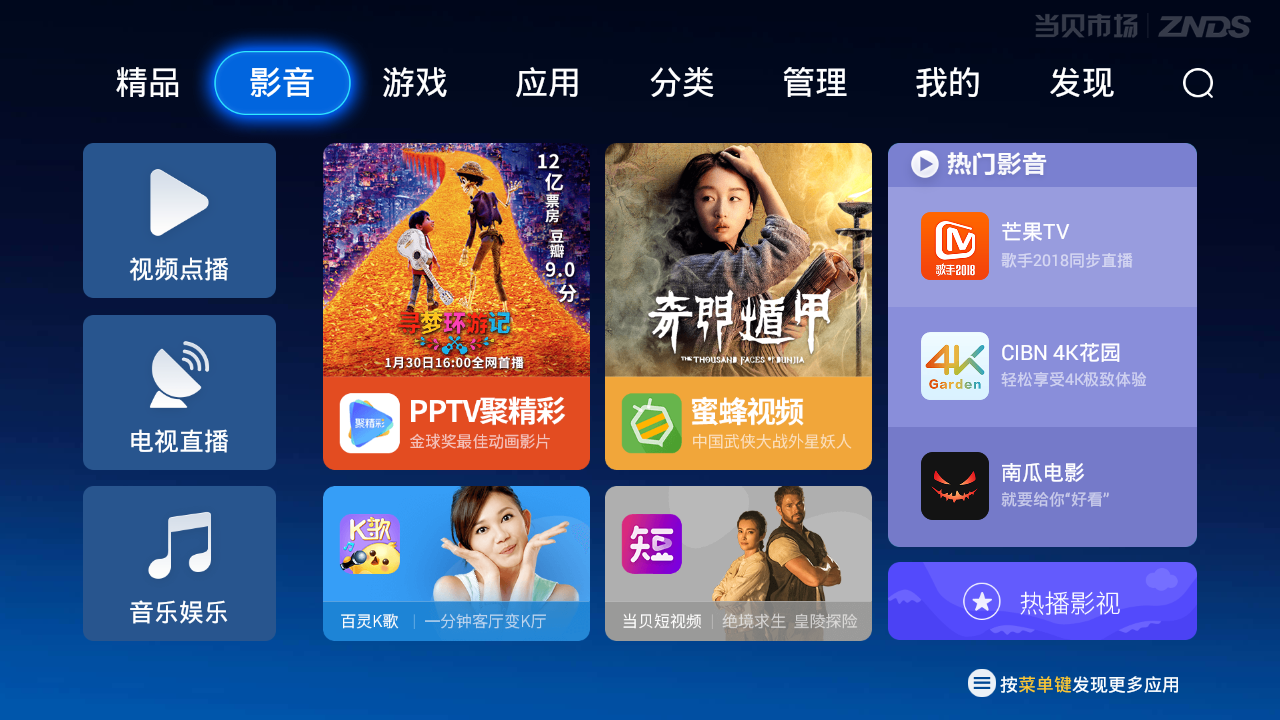
Task: Open the 发现 tab
Action: pos(1082,83)
